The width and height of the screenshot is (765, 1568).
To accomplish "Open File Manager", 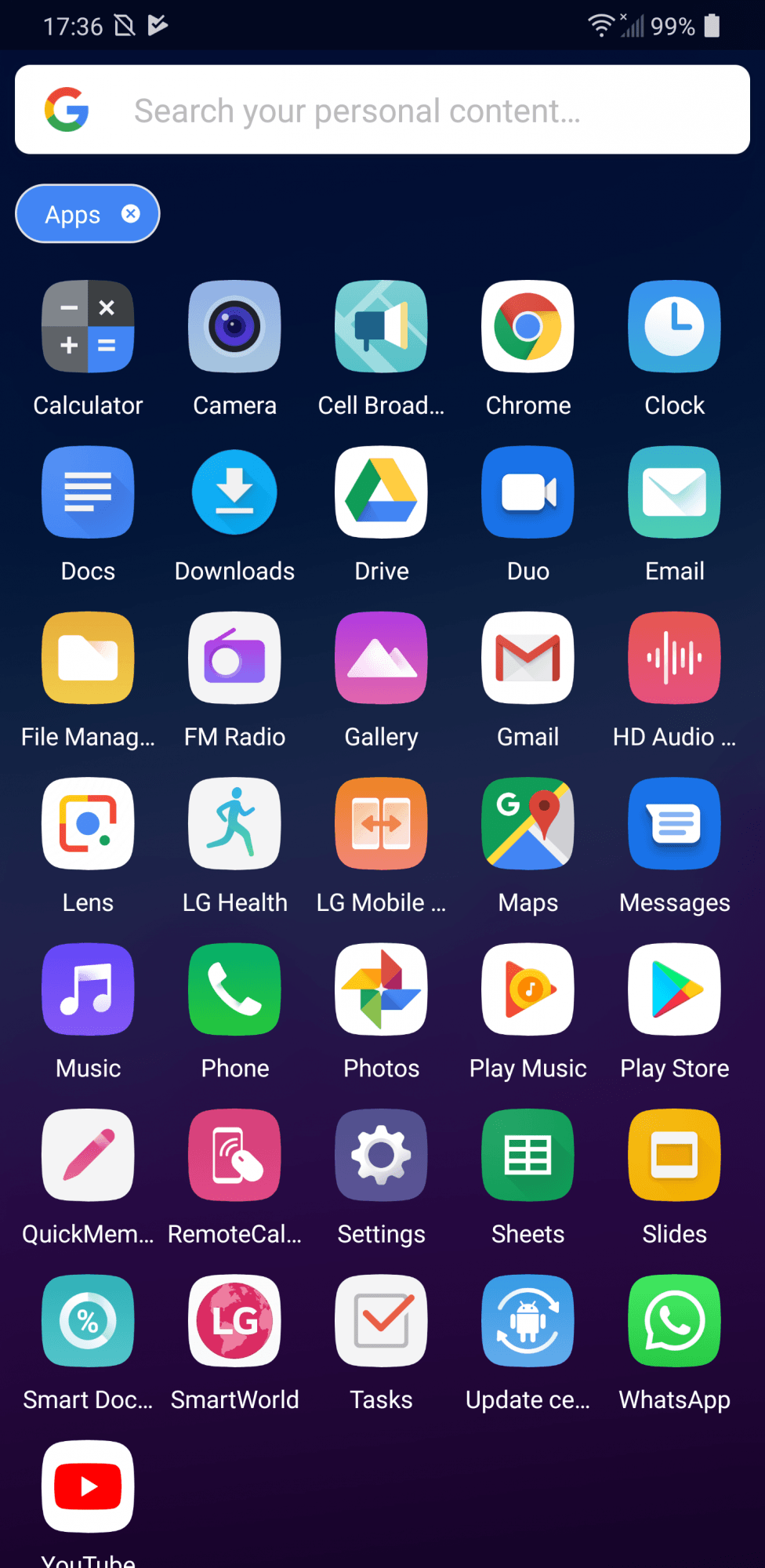I will point(88,658).
